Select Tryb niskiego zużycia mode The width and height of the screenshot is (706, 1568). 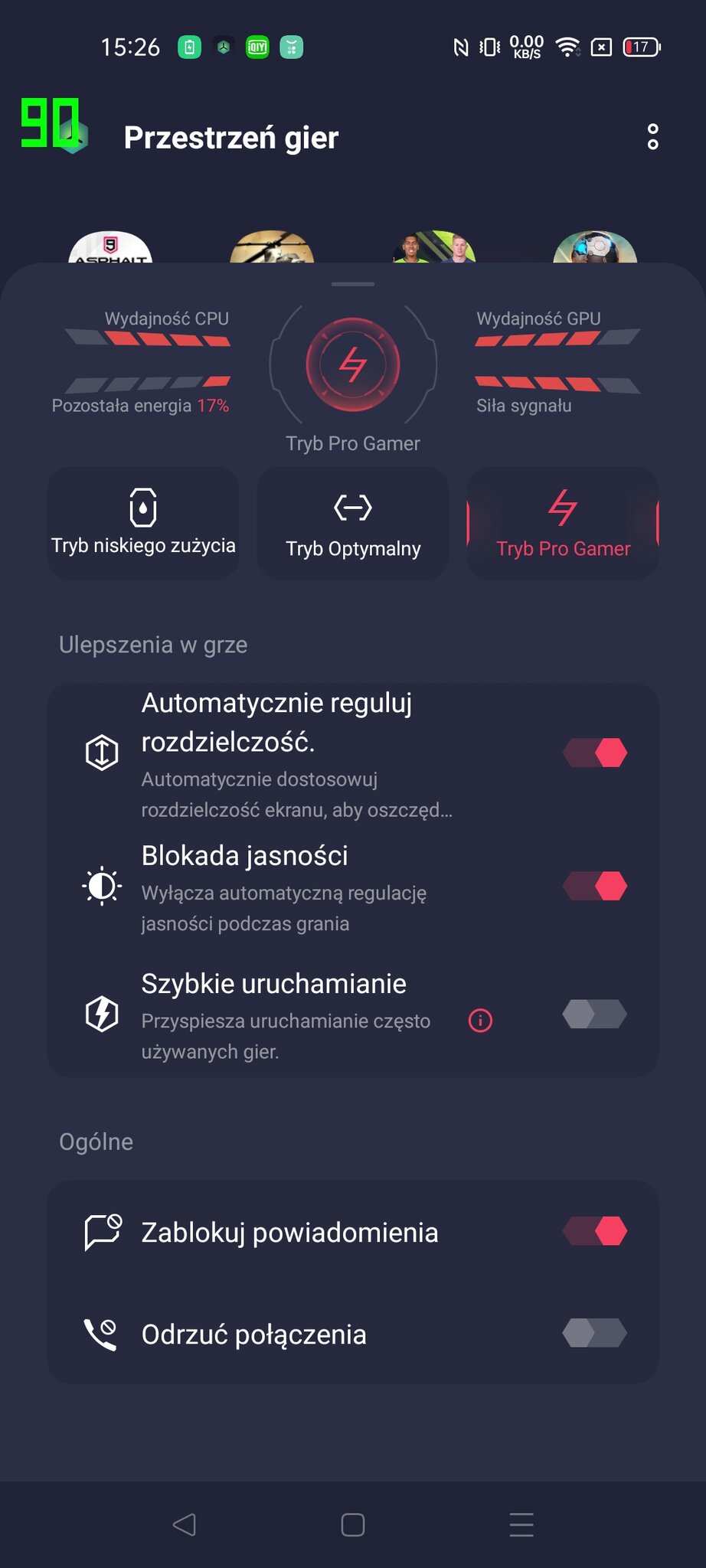143,523
